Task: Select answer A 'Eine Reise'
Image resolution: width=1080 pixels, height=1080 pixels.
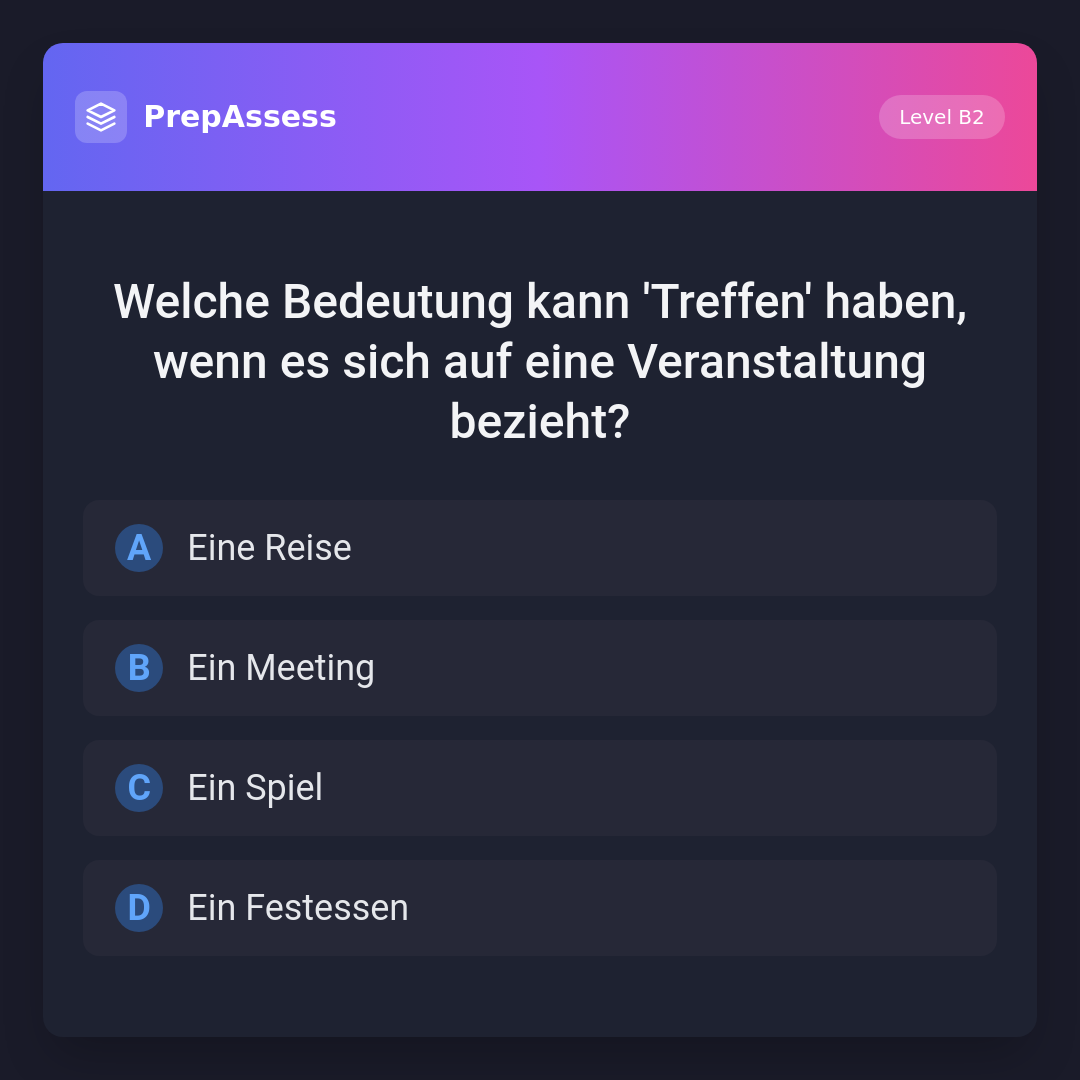Action: 540,548
